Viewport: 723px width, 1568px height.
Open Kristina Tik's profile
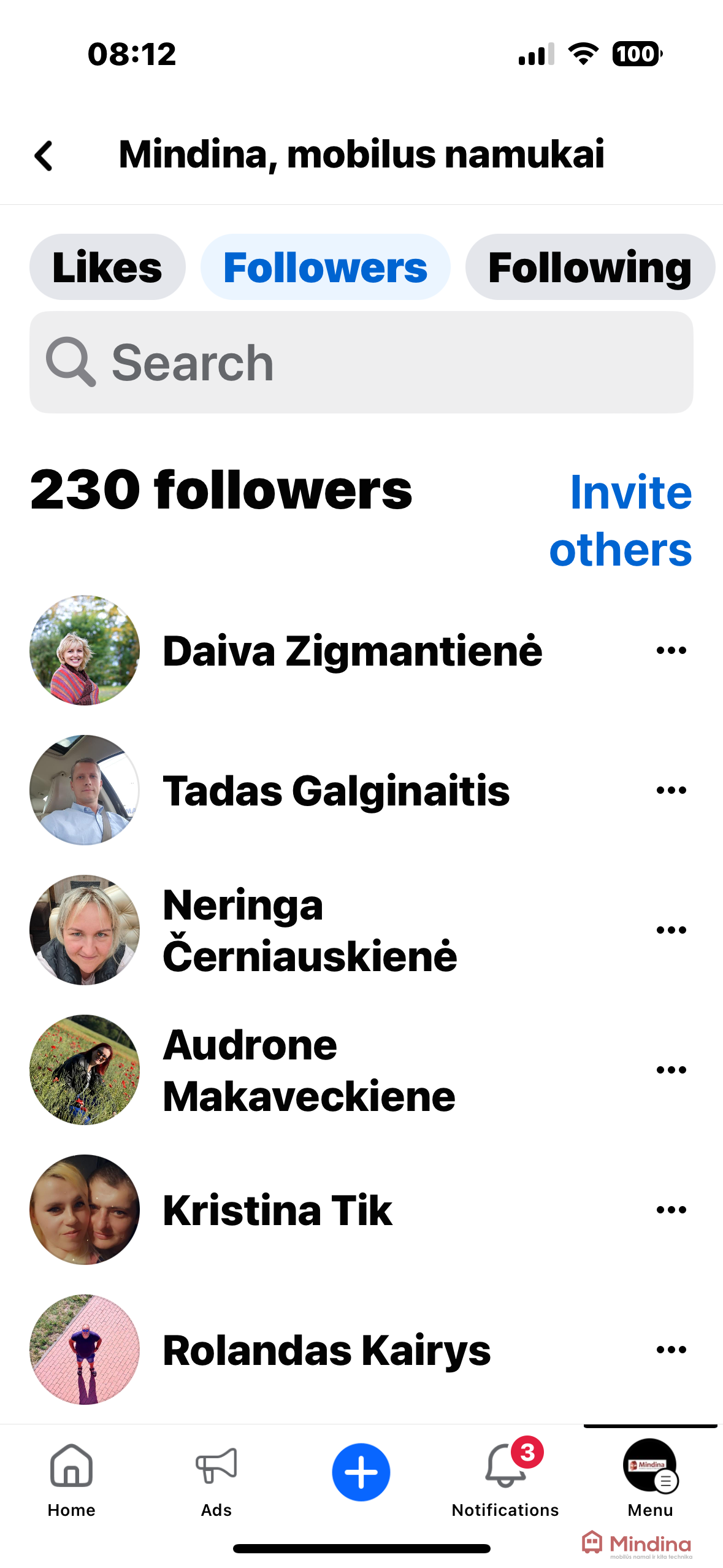click(277, 1210)
